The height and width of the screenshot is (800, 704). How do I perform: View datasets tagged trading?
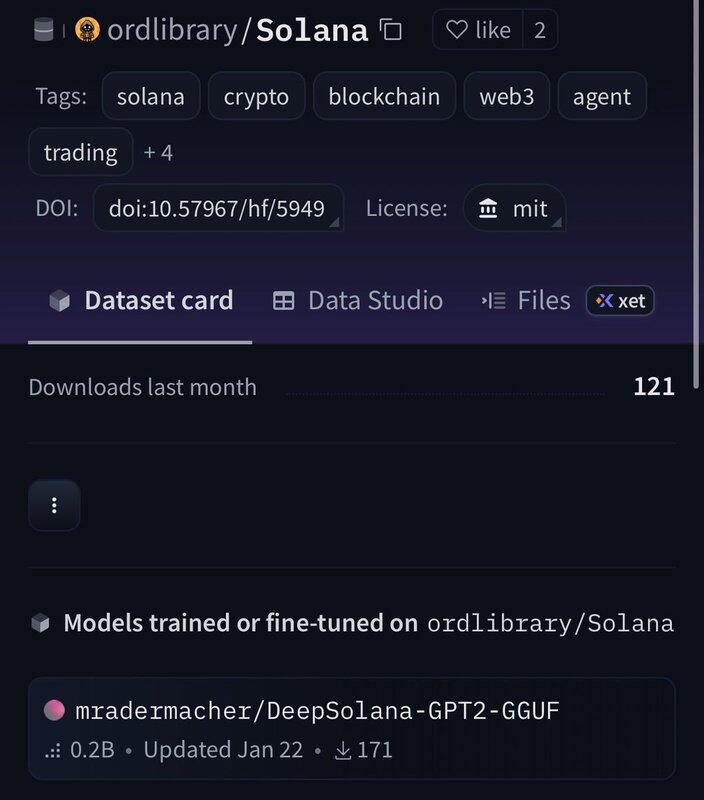coord(81,152)
